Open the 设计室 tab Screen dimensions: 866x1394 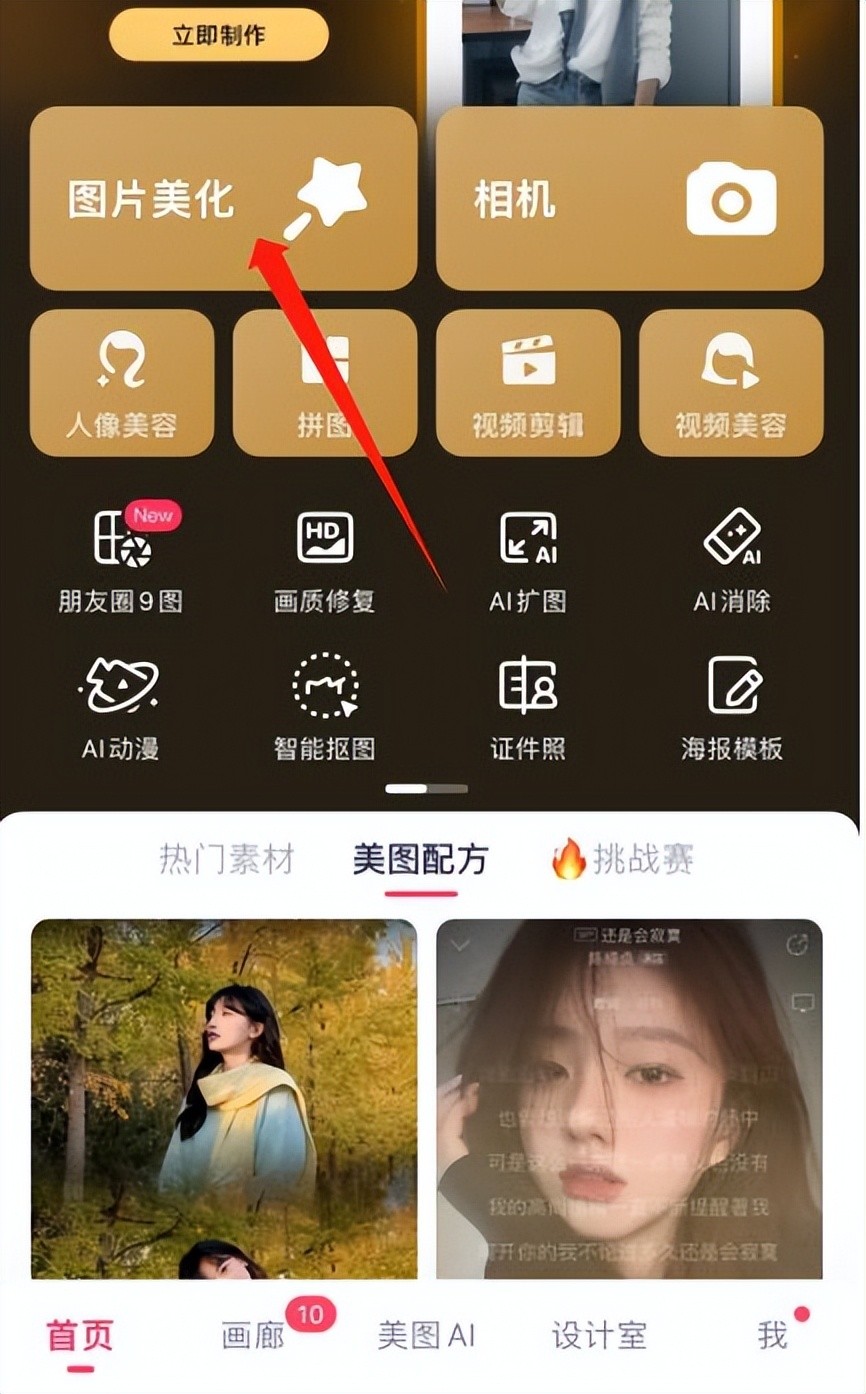pyautogui.click(x=599, y=1335)
